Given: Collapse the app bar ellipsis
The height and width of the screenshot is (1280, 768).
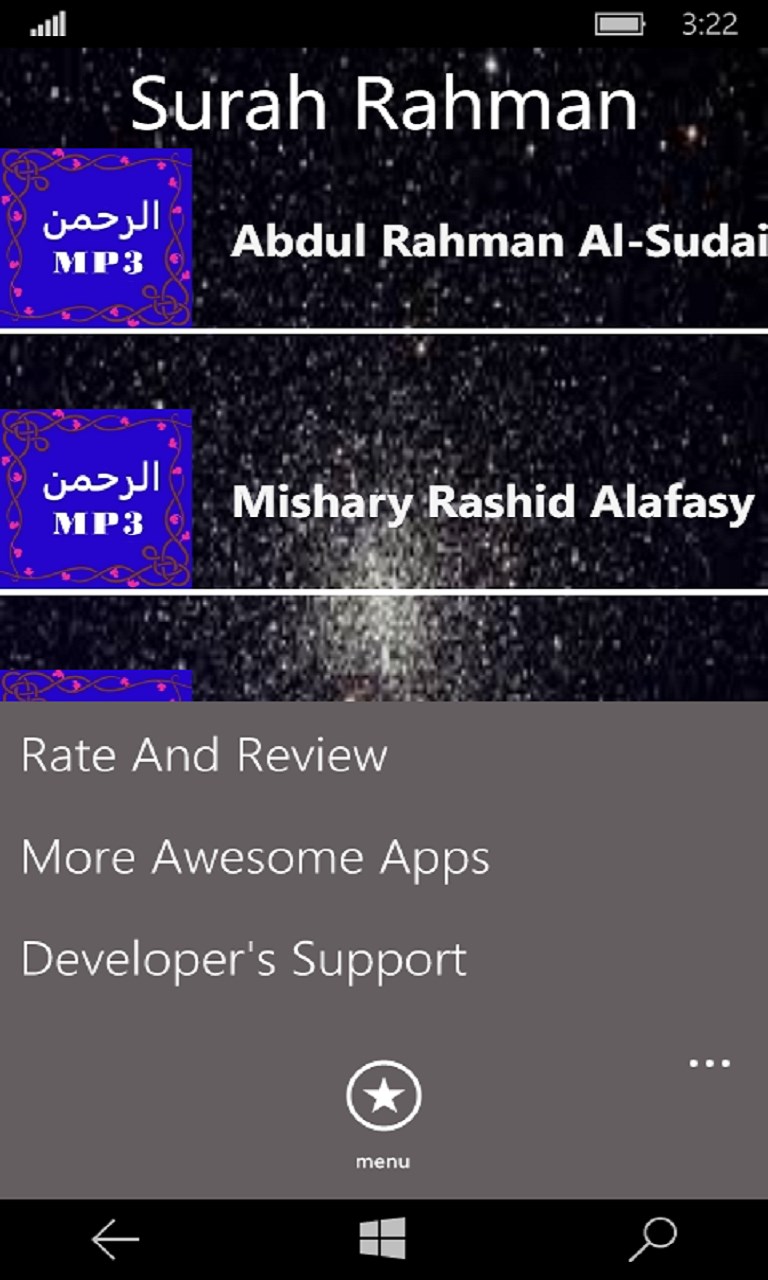Looking at the screenshot, I should 710,1063.
